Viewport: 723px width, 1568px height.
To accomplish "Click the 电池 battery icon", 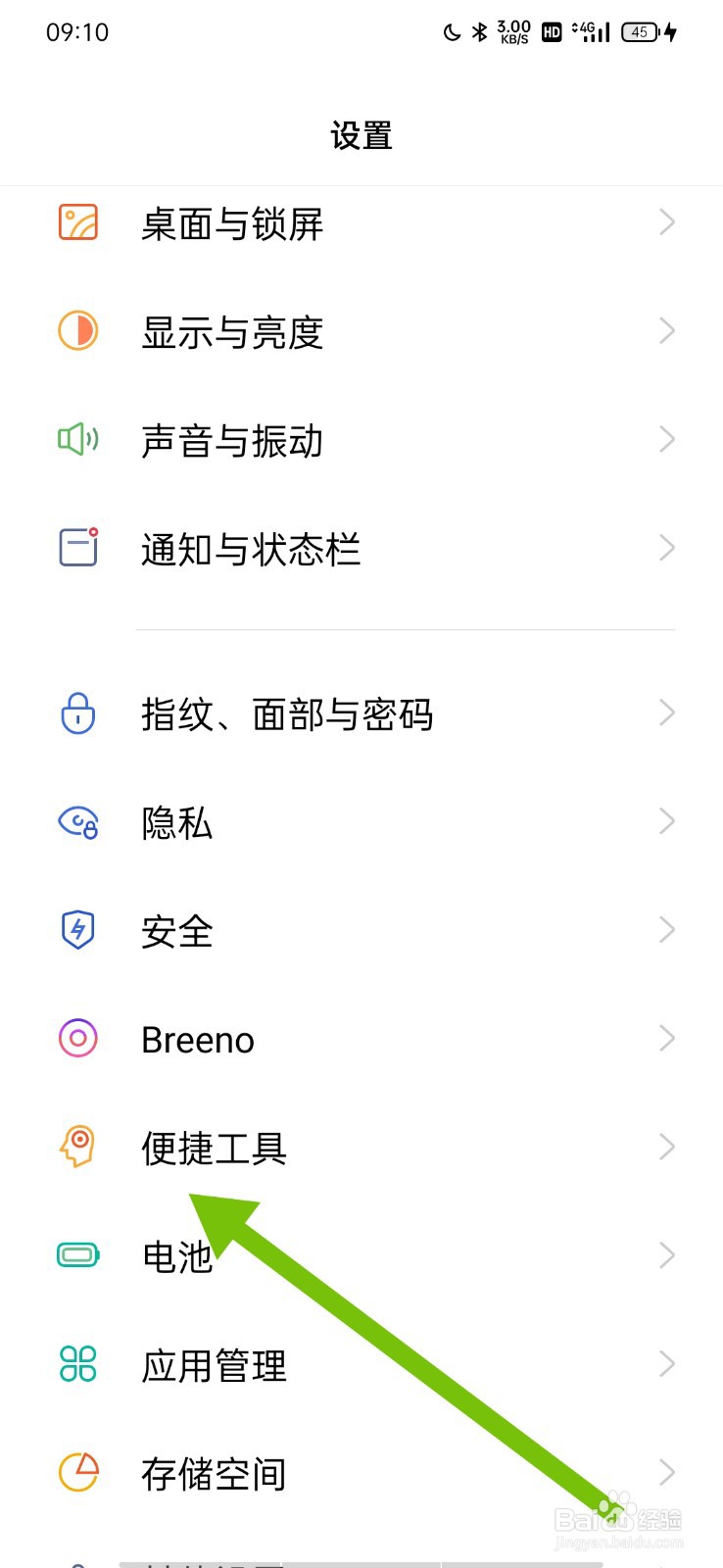I will (78, 1255).
